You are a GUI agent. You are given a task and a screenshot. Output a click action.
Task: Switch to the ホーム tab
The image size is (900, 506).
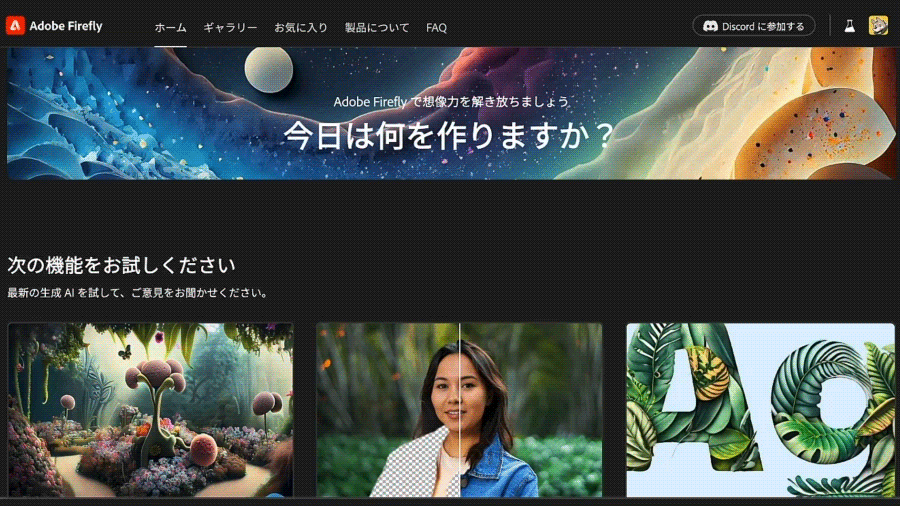tap(170, 27)
